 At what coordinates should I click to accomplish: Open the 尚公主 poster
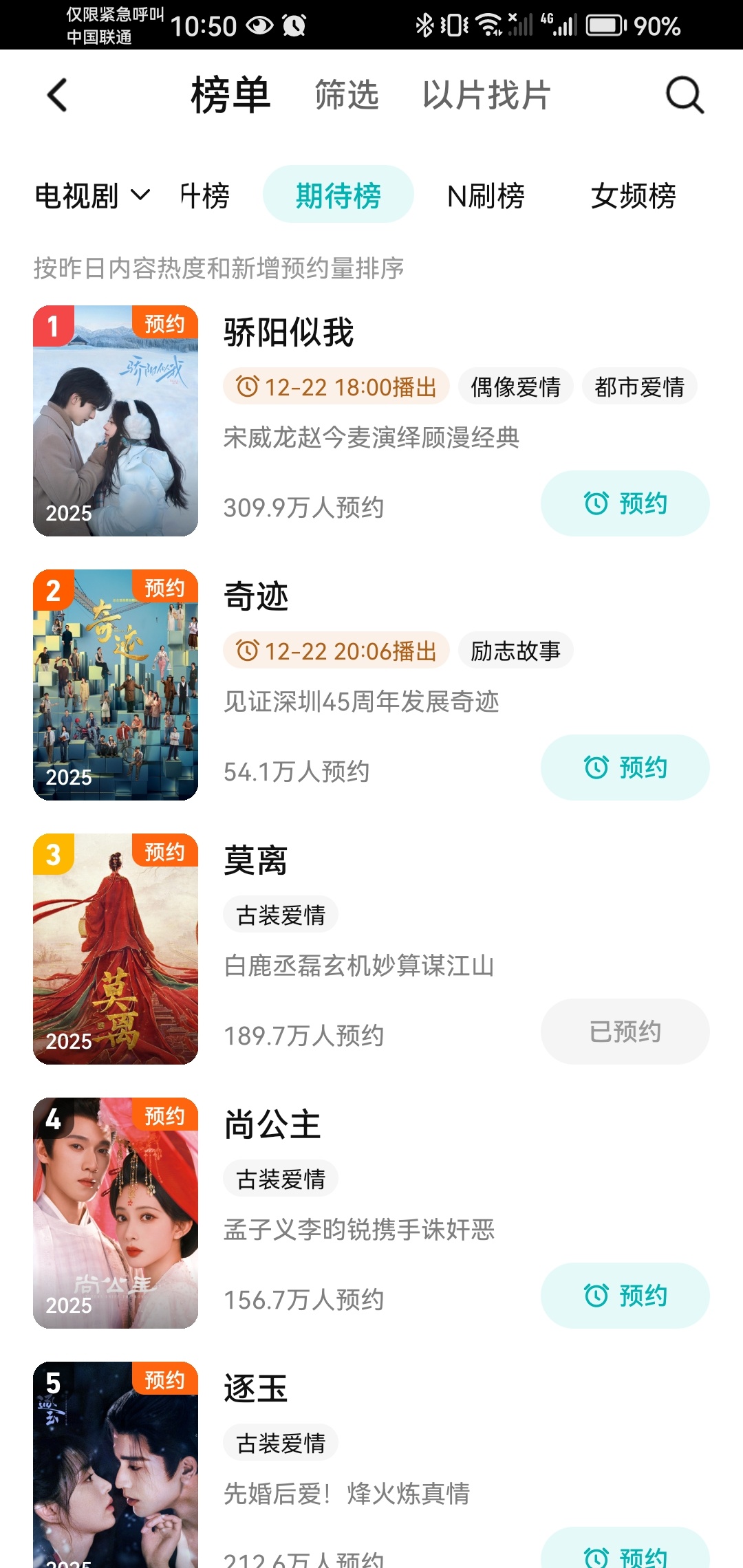(x=116, y=1213)
